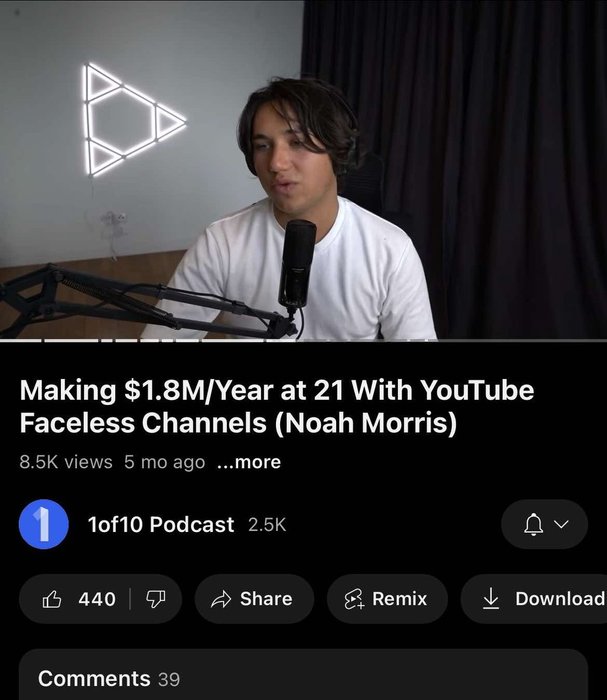The width and height of the screenshot is (607, 700).
Task: Open the 1of10 Podcast channel page
Action: pos(160,524)
